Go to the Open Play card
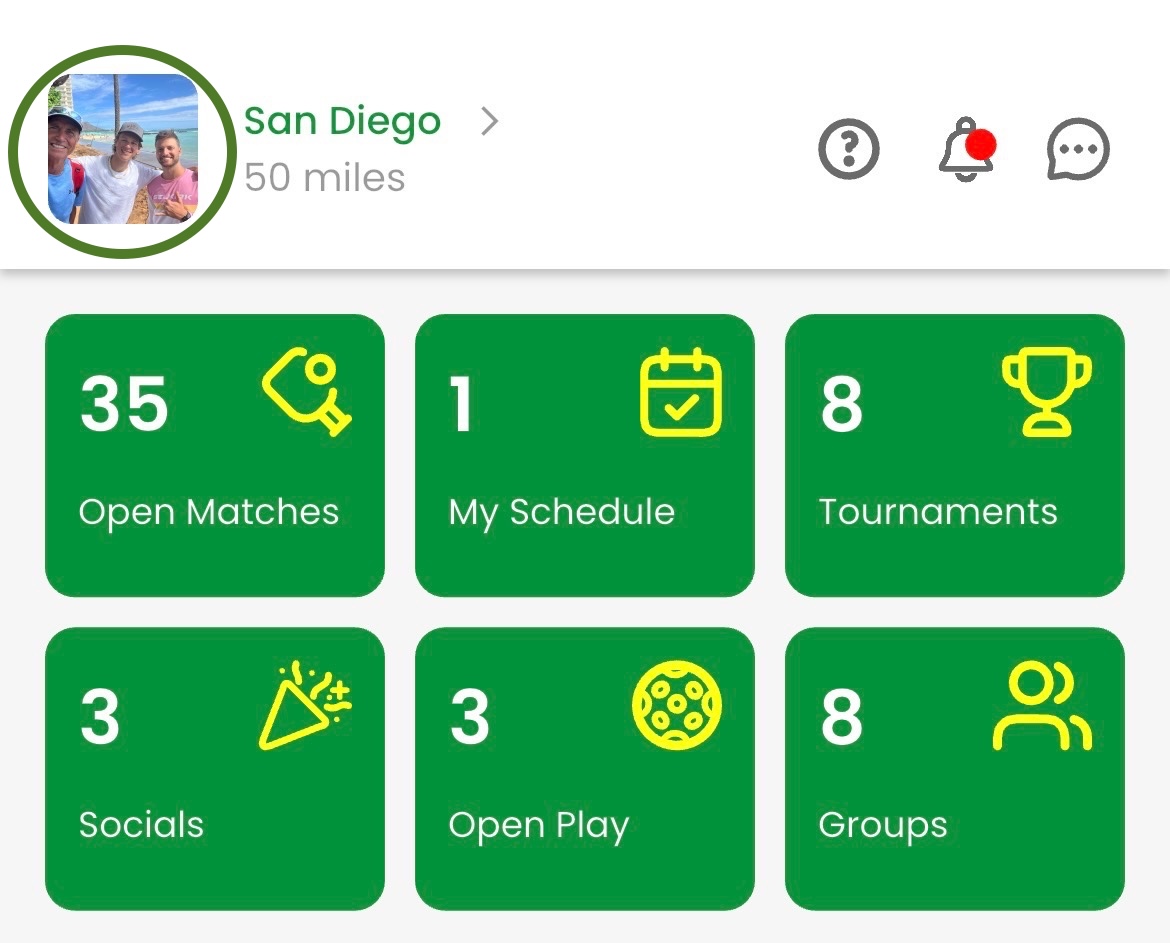This screenshot has height=943, width=1170. point(585,768)
